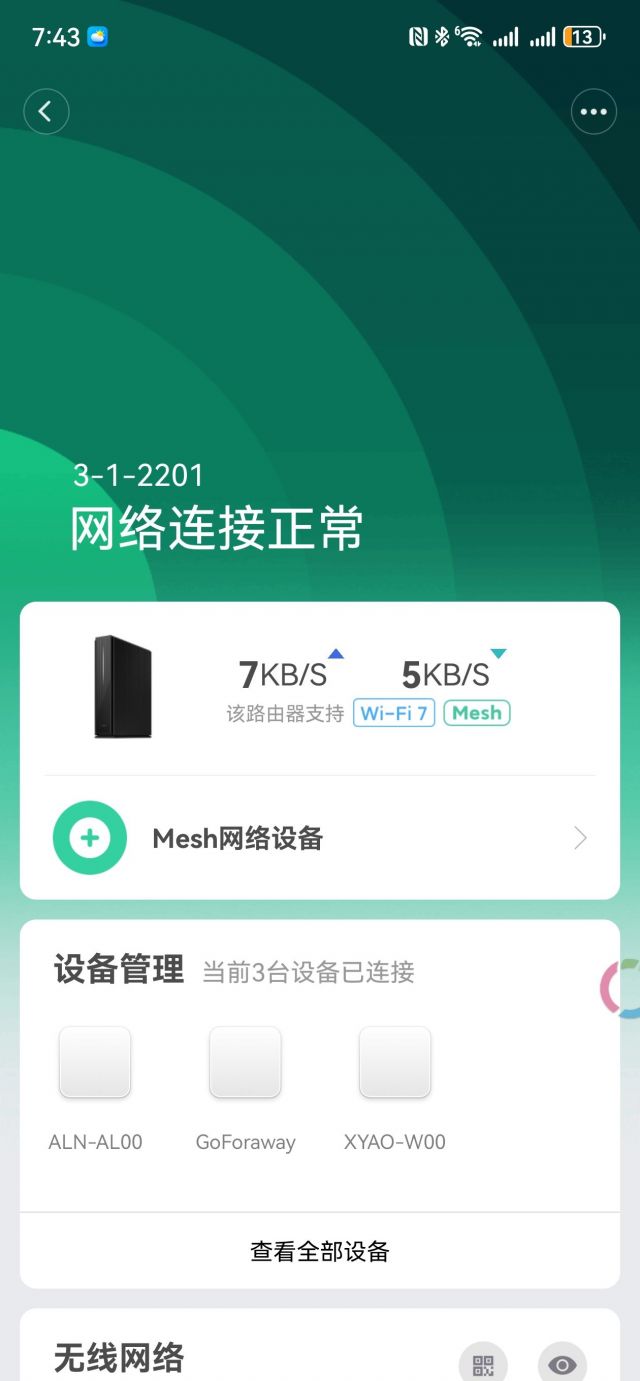Open the ALN-AL00 device
Viewport: 640px width, 1381px height.
pos(95,1062)
